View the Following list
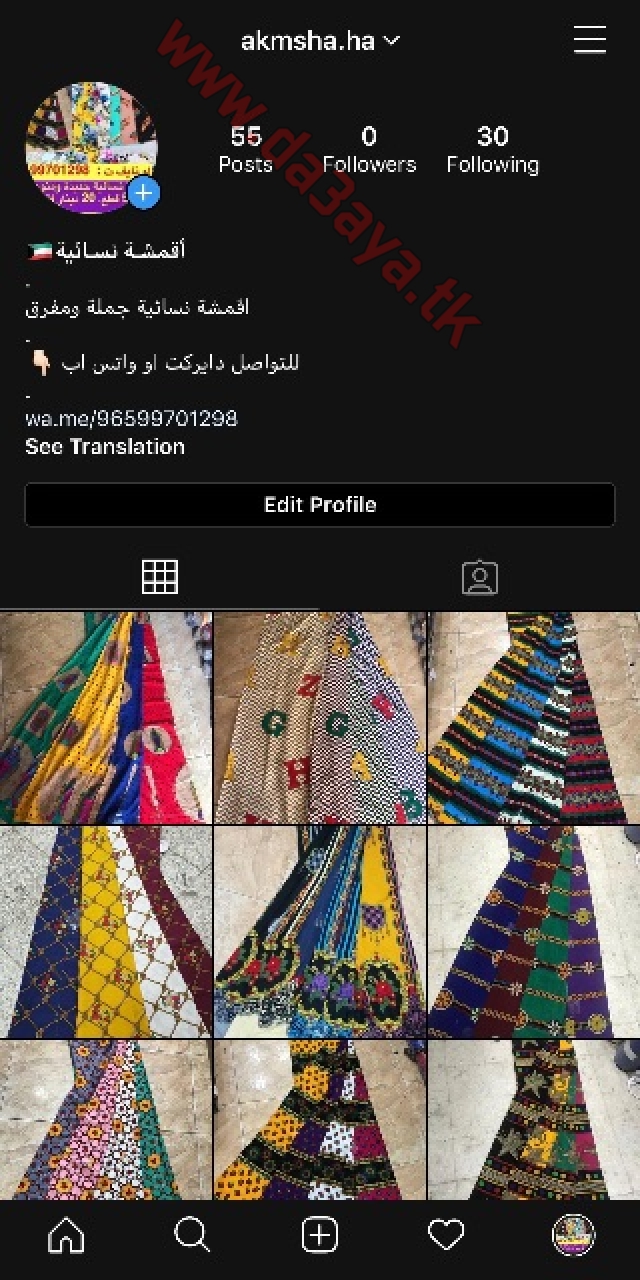Viewport: 640px width, 1280px height. tap(492, 150)
